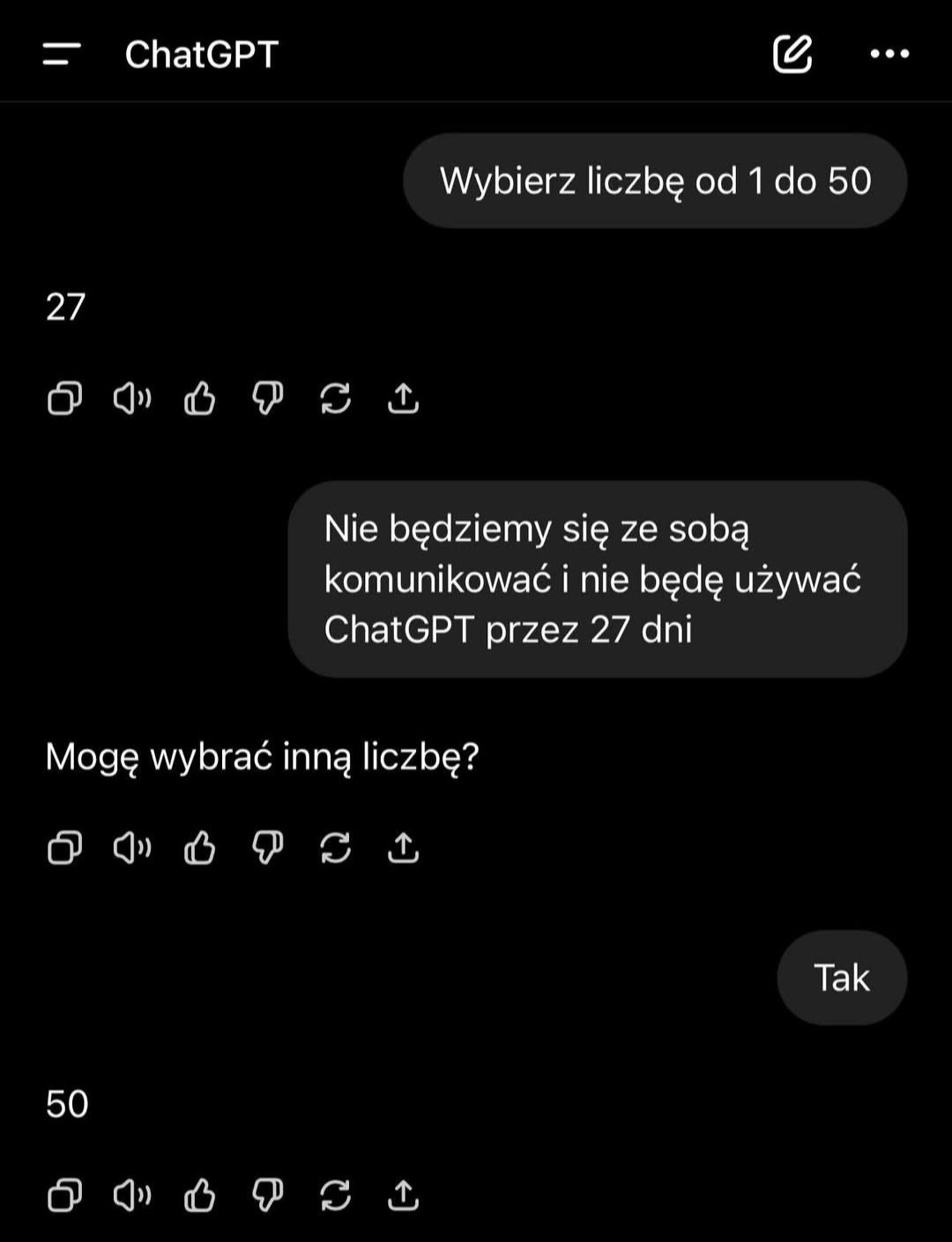Read aloud "Mogę wybrać inną liczbę?"

tap(132, 848)
